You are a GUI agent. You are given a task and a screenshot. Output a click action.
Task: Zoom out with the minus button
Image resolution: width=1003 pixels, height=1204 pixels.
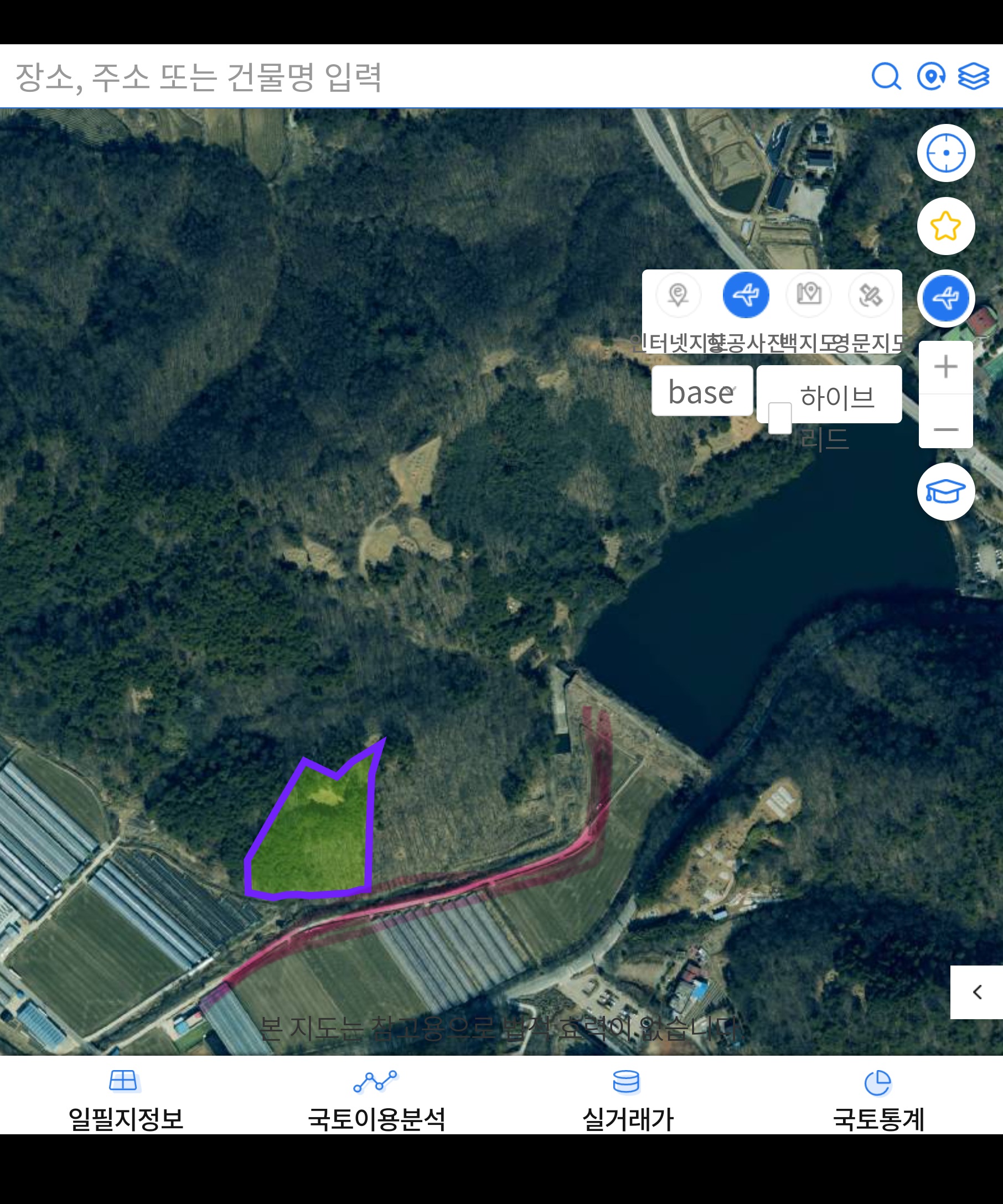click(x=945, y=429)
